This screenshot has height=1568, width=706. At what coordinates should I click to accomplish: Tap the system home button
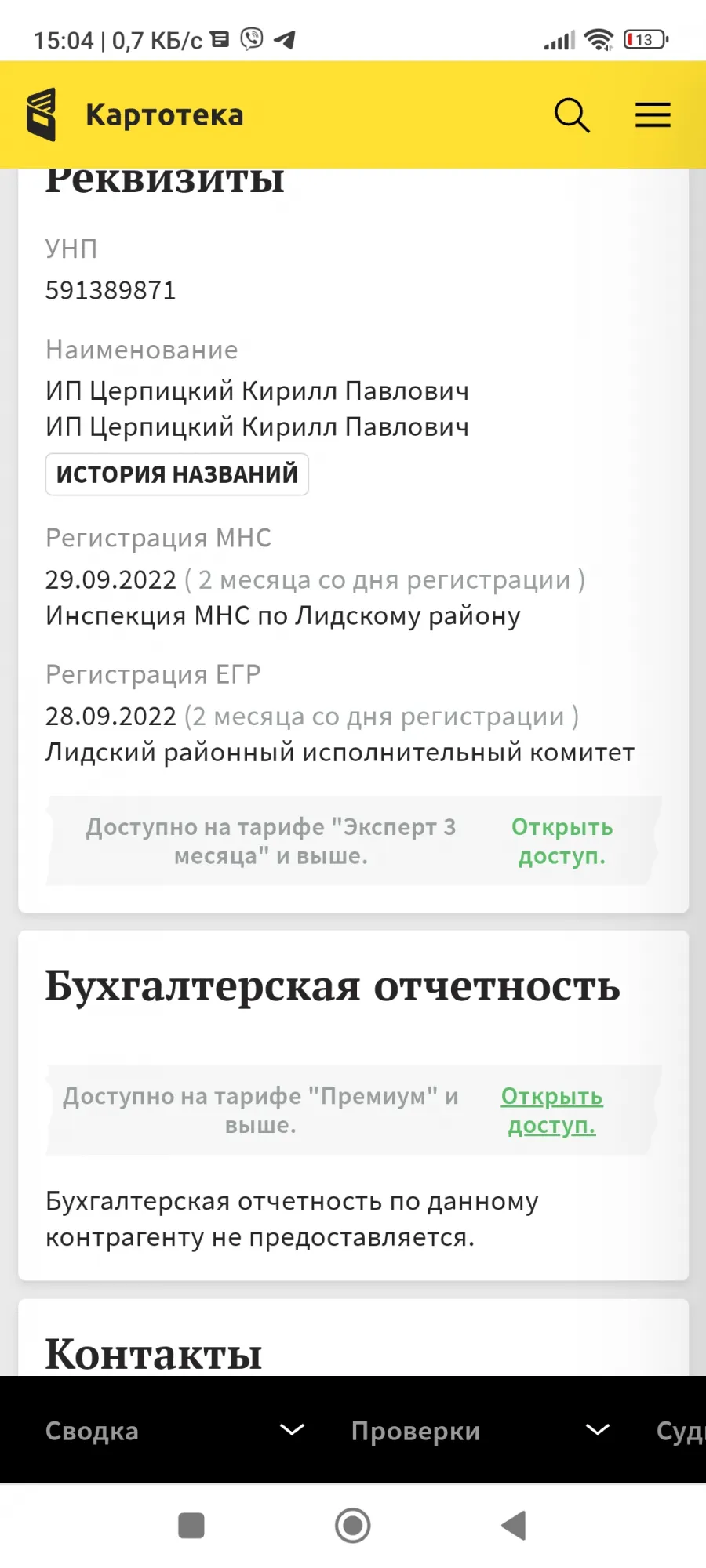pyautogui.click(x=353, y=1526)
